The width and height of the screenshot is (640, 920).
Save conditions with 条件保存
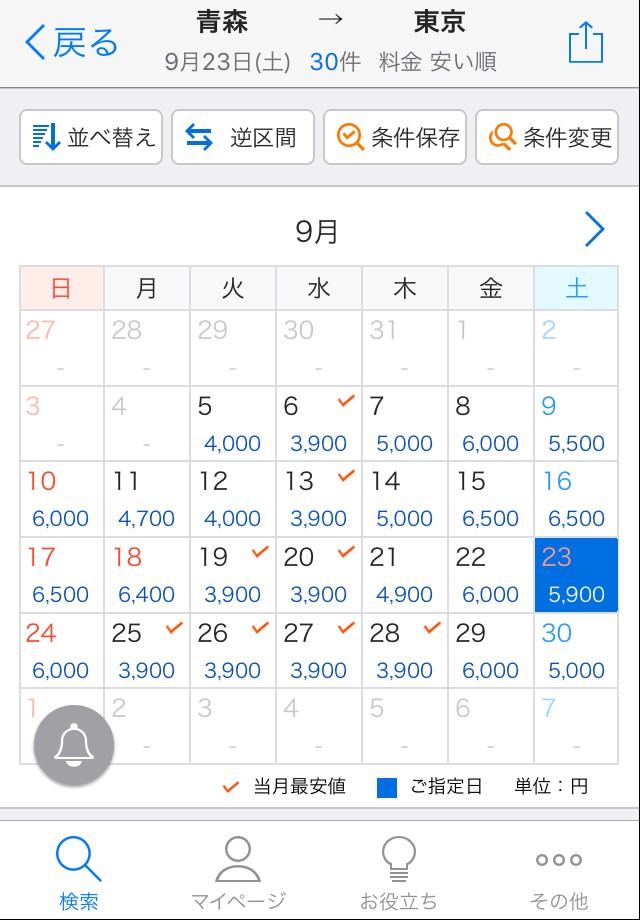pyautogui.click(x=395, y=137)
